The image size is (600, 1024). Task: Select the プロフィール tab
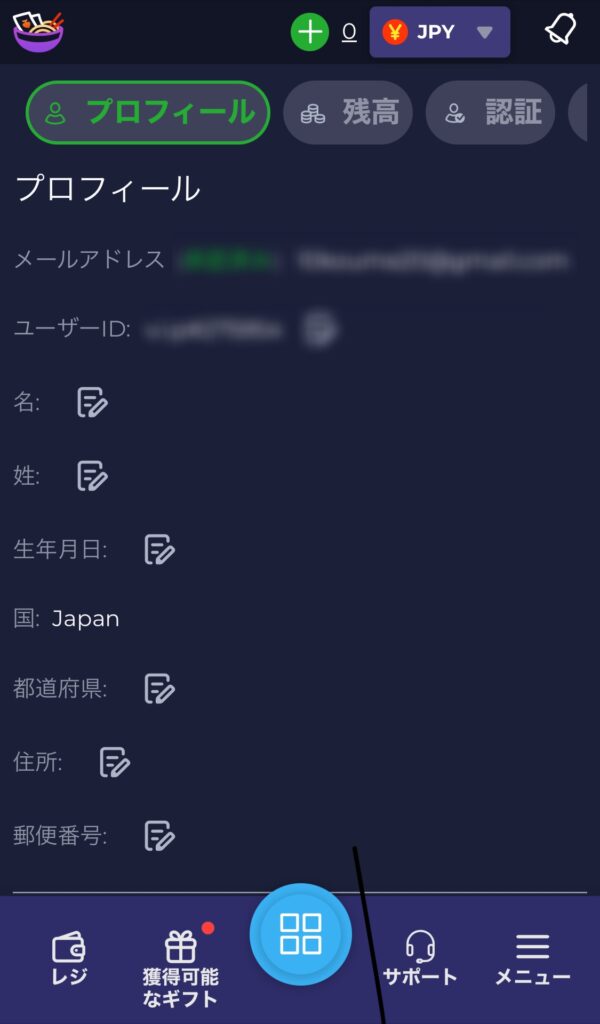(148, 112)
